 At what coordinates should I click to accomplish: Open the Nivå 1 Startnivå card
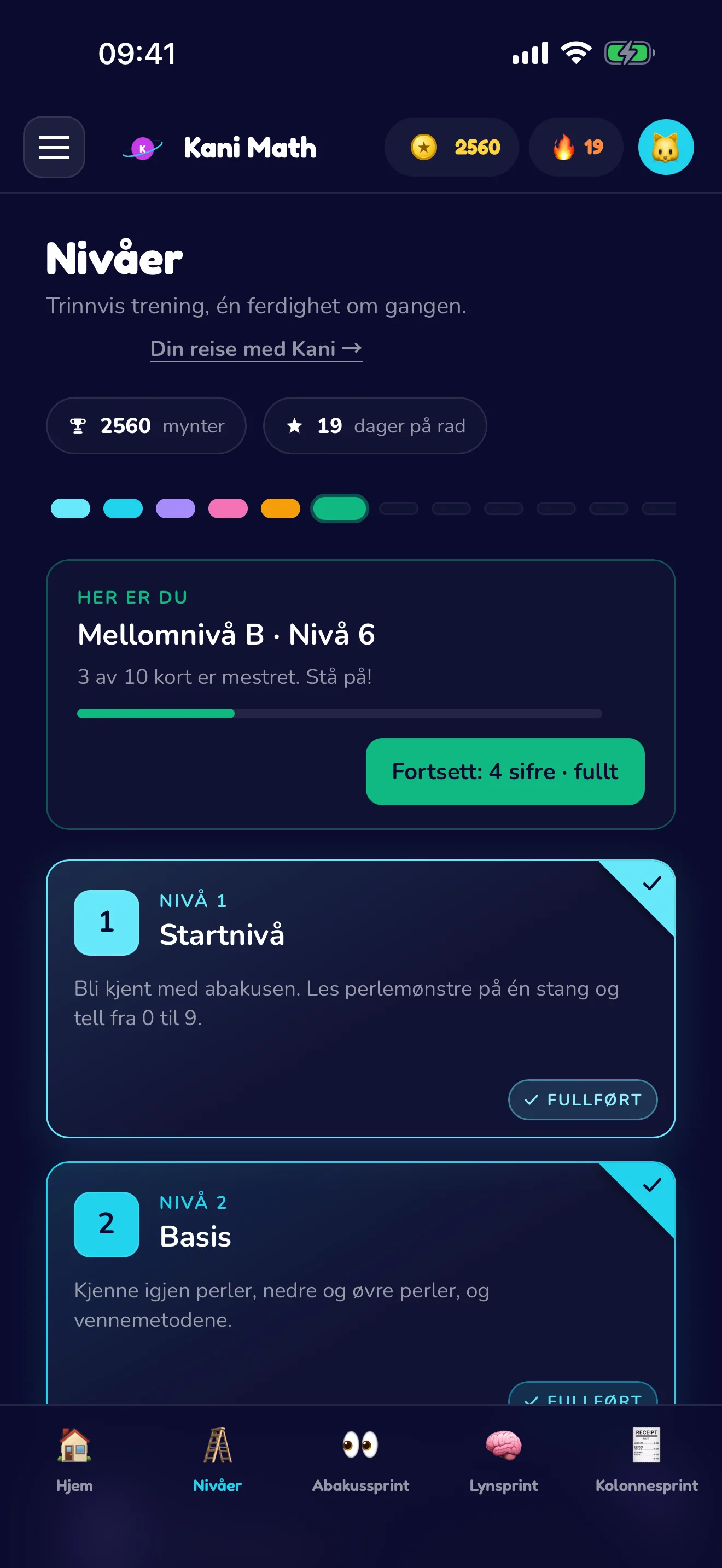pyautogui.click(x=361, y=998)
